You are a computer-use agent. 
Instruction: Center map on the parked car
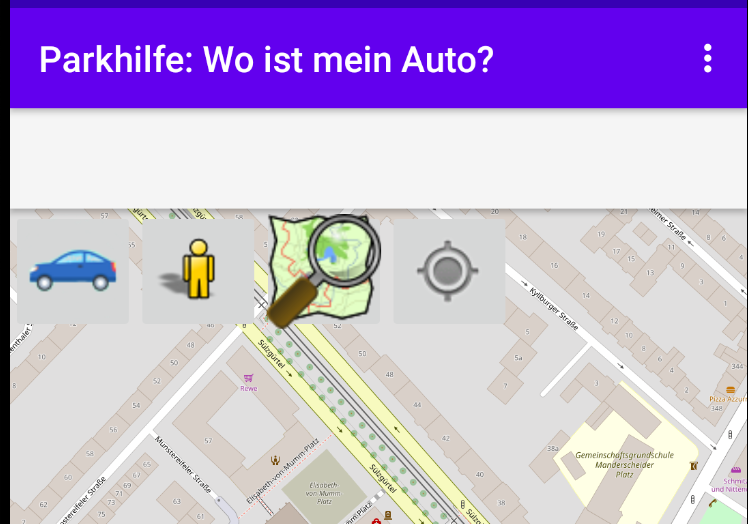click(73, 271)
